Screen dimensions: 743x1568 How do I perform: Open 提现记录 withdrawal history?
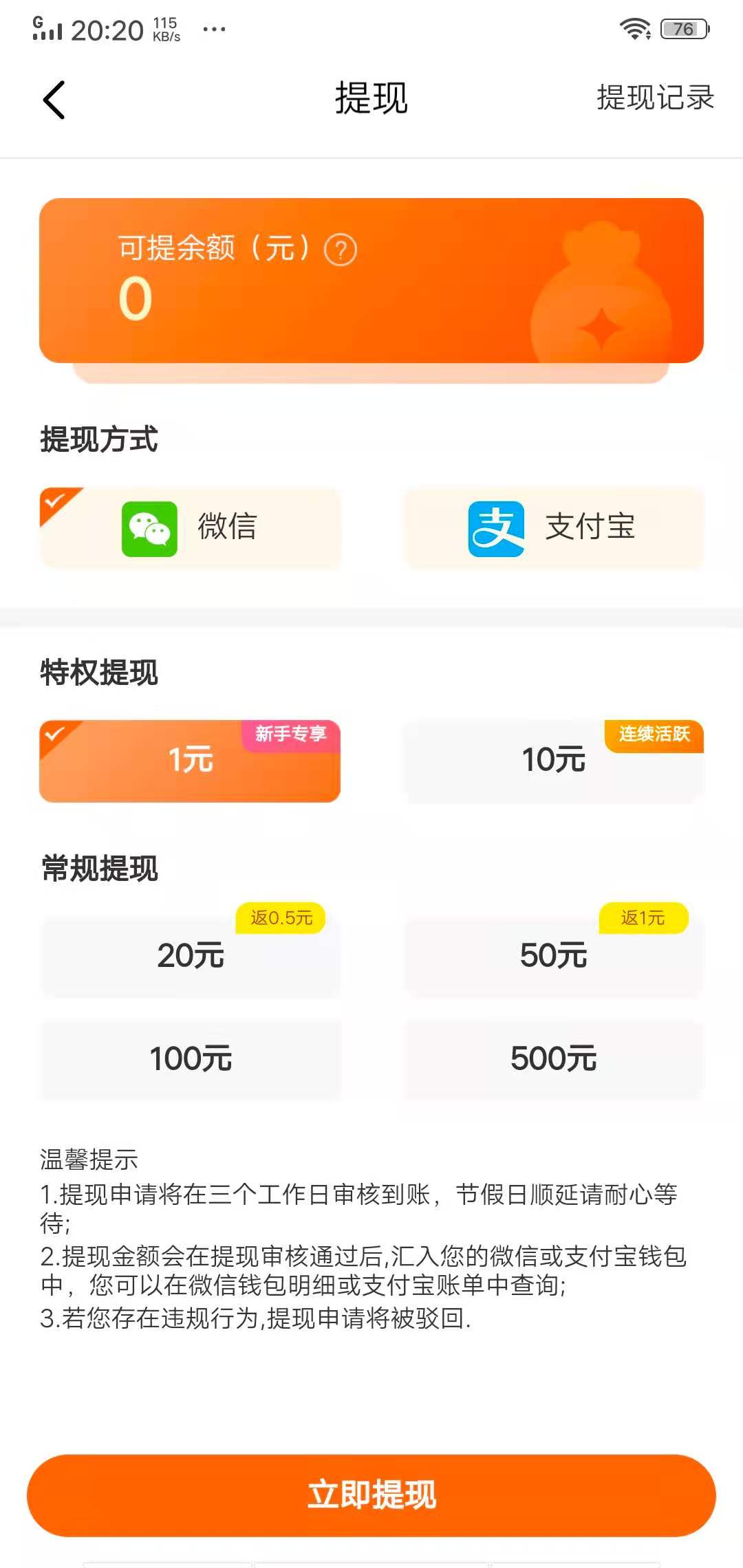pyautogui.click(x=654, y=98)
